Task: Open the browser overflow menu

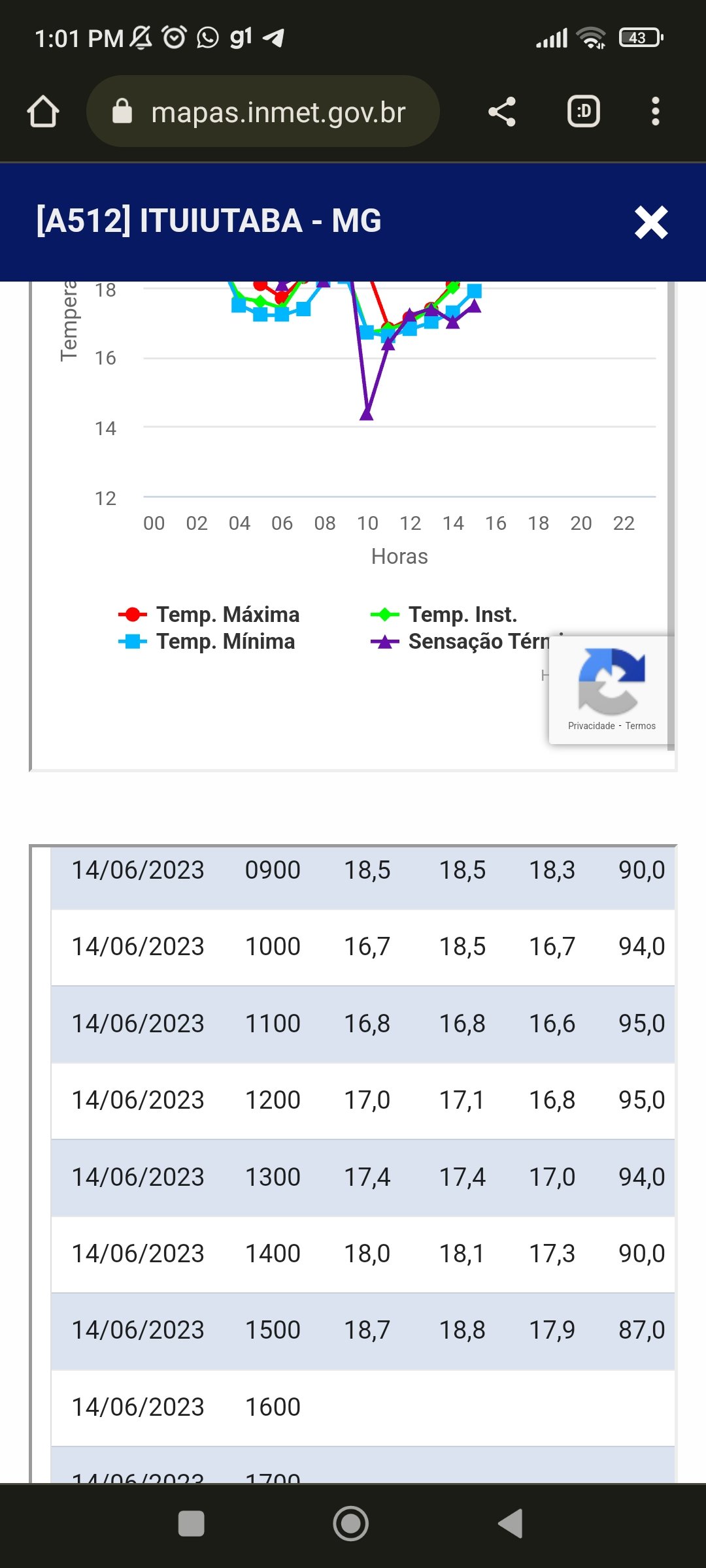Action: [655, 112]
